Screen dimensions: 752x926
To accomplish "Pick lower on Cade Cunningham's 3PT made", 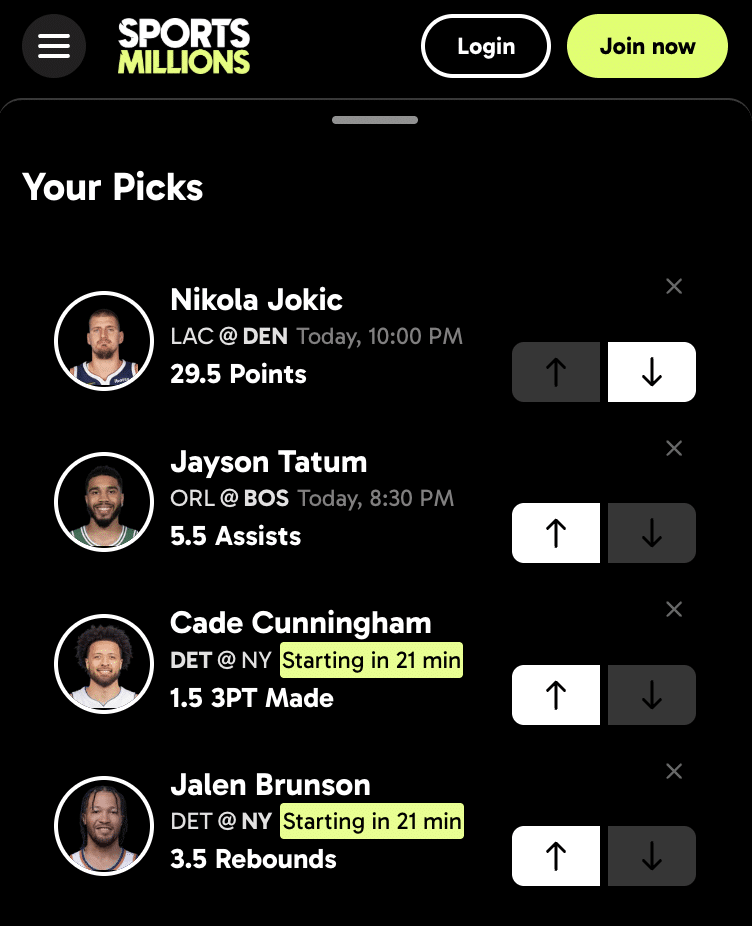I will (x=651, y=694).
